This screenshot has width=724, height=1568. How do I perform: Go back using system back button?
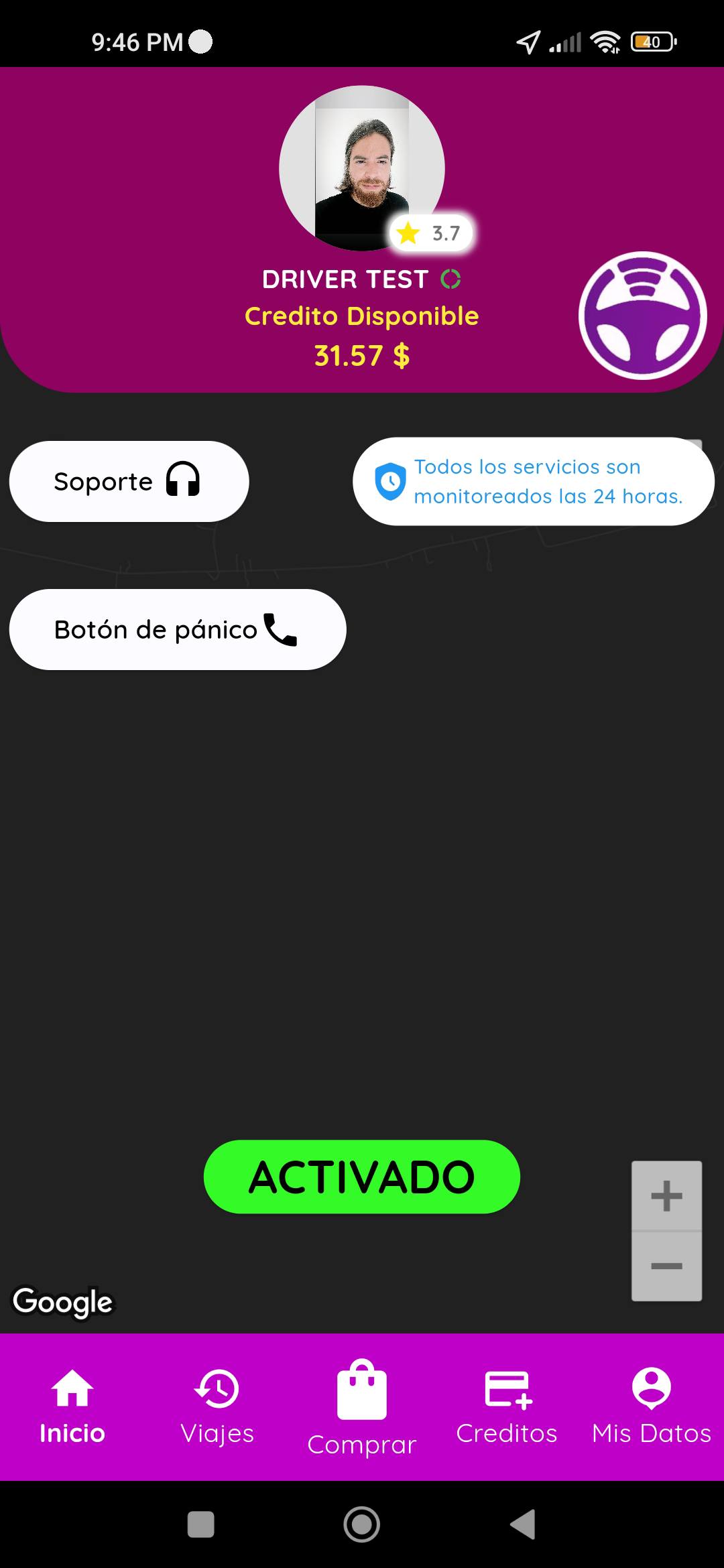523,1524
